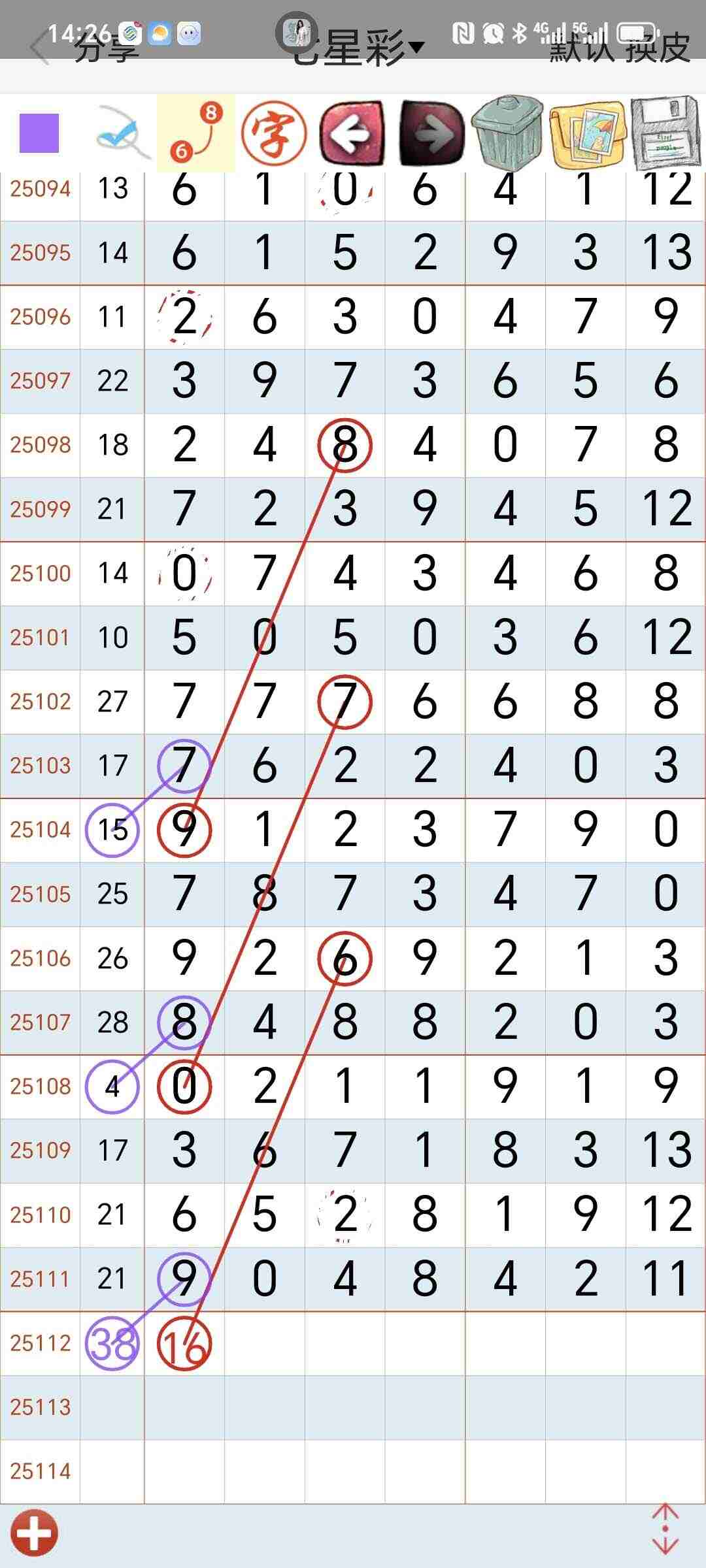This screenshot has width=706, height=1568.
Task: Select the connected-circles line tool
Action: [196, 133]
